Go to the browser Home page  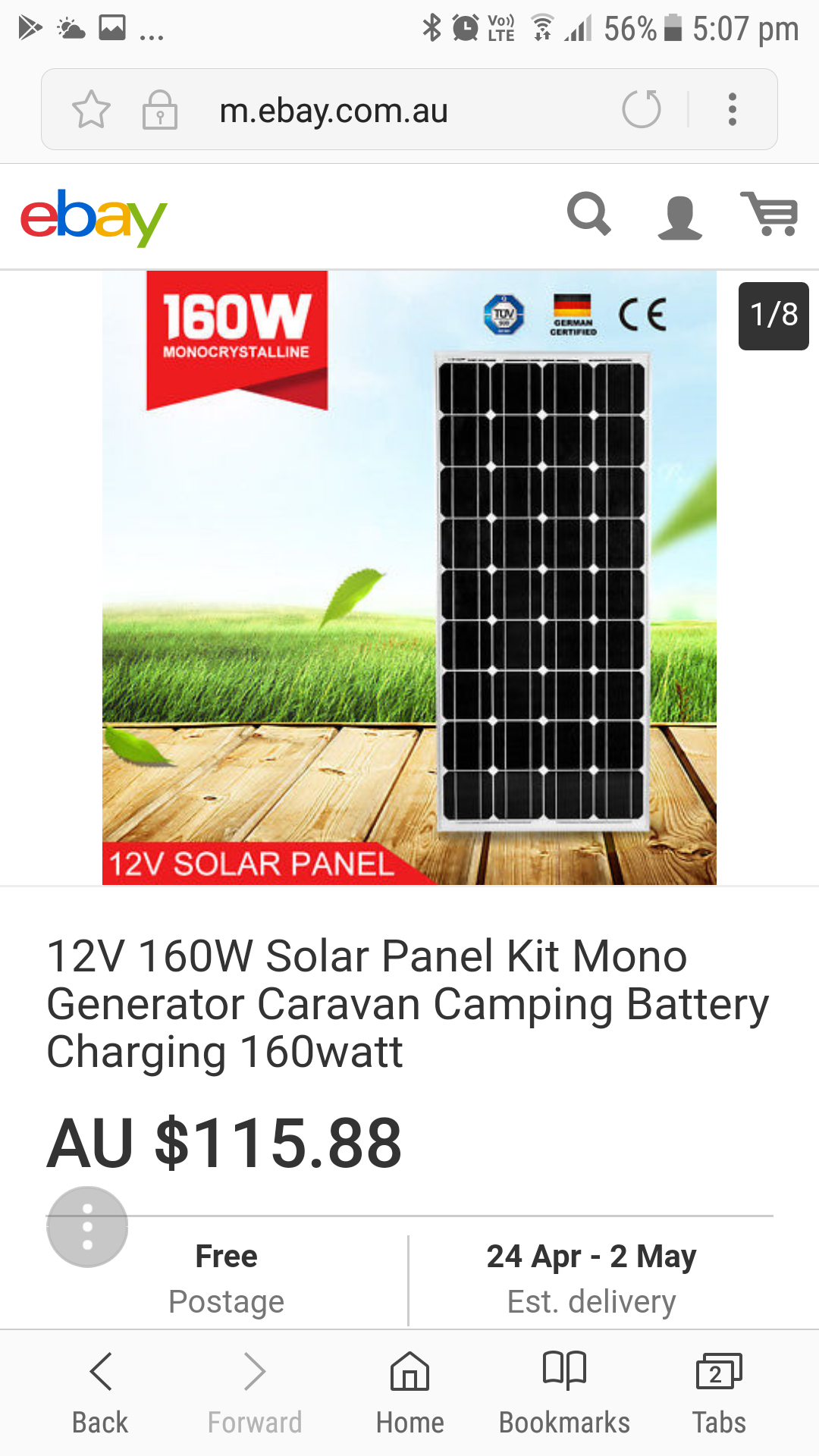409,1392
